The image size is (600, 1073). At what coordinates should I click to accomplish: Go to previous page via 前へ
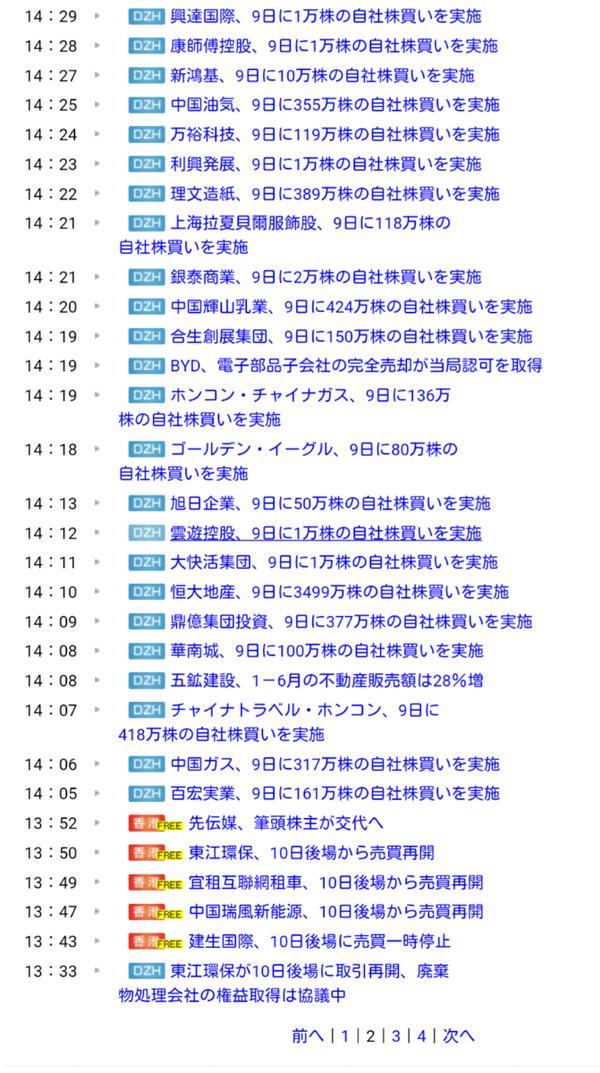(308, 1036)
